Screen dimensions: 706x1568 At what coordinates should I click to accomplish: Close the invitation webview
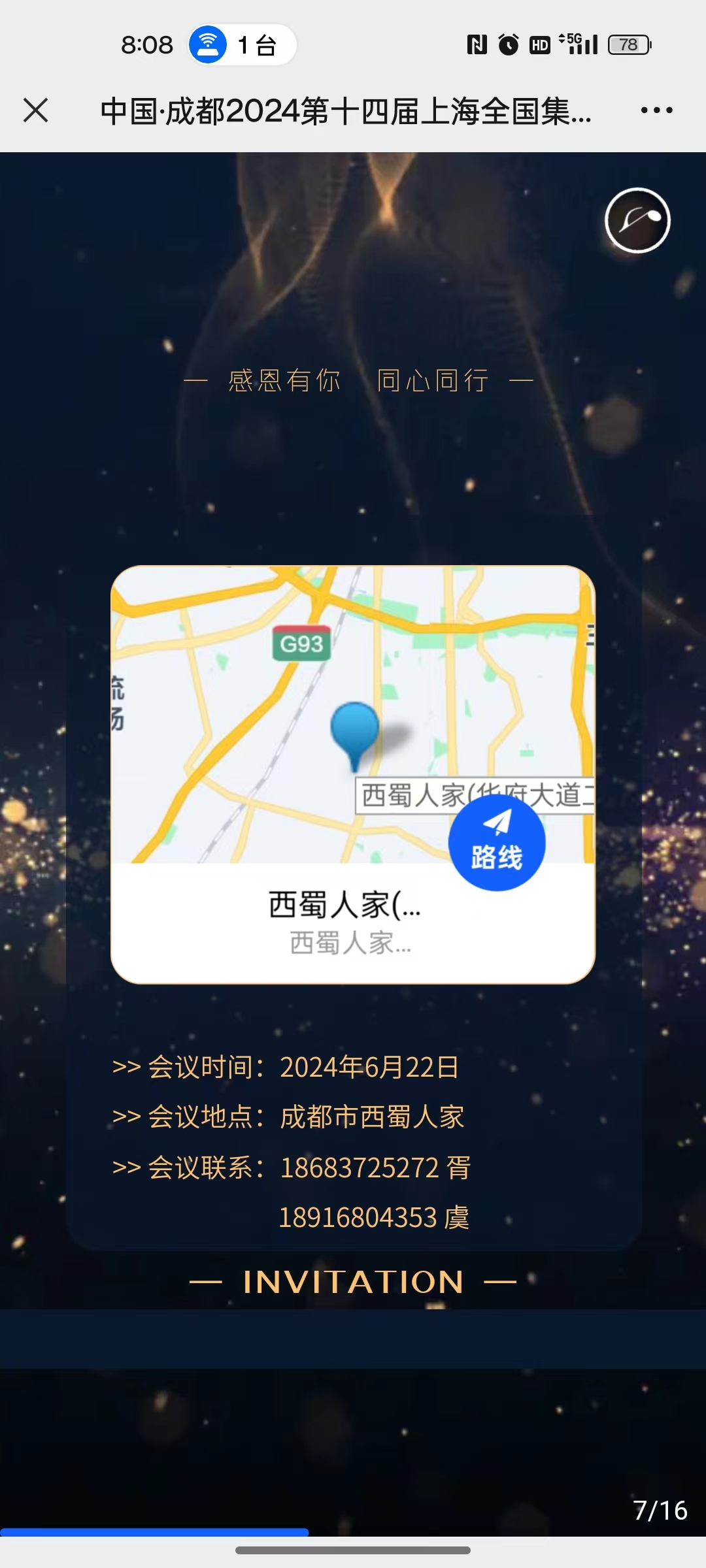pos(36,110)
